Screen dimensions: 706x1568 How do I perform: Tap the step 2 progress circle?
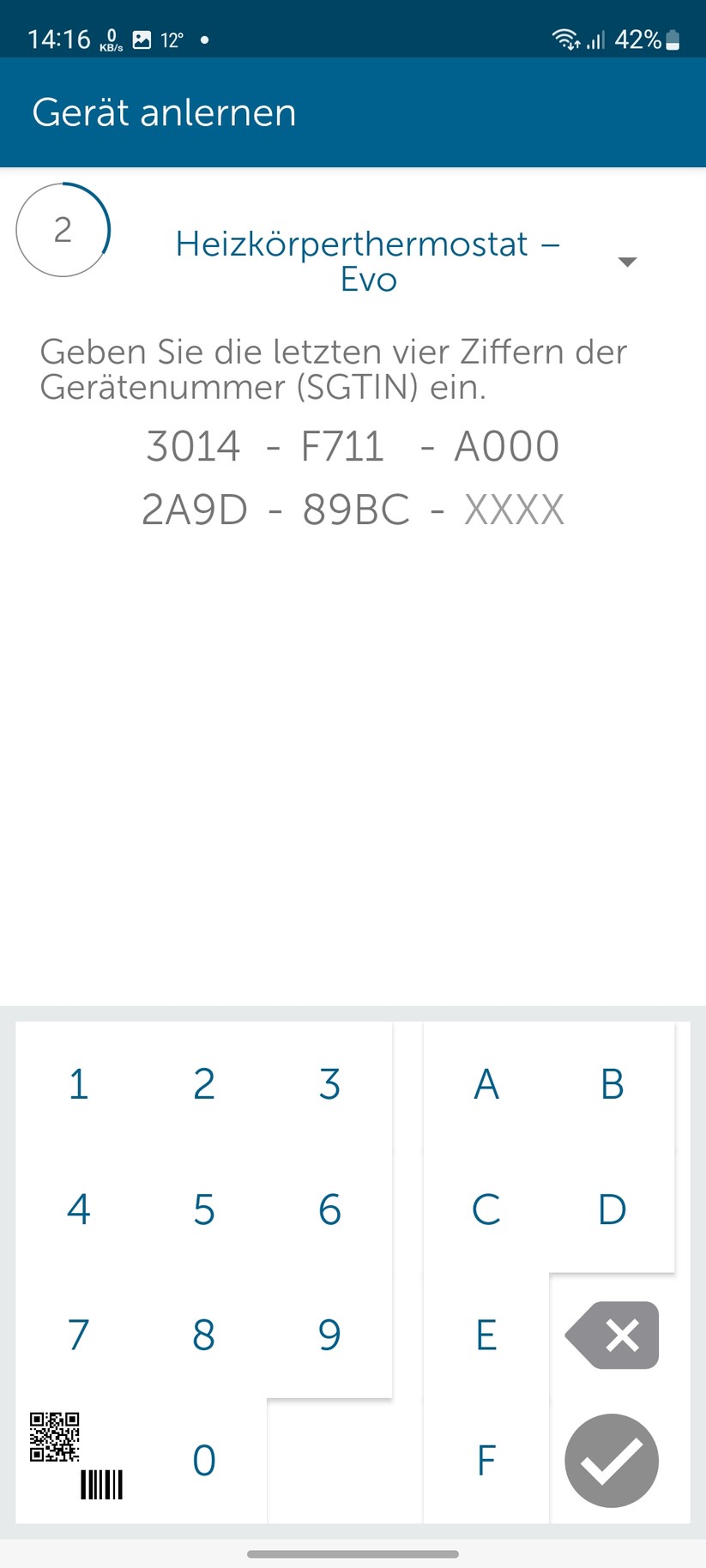63,230
